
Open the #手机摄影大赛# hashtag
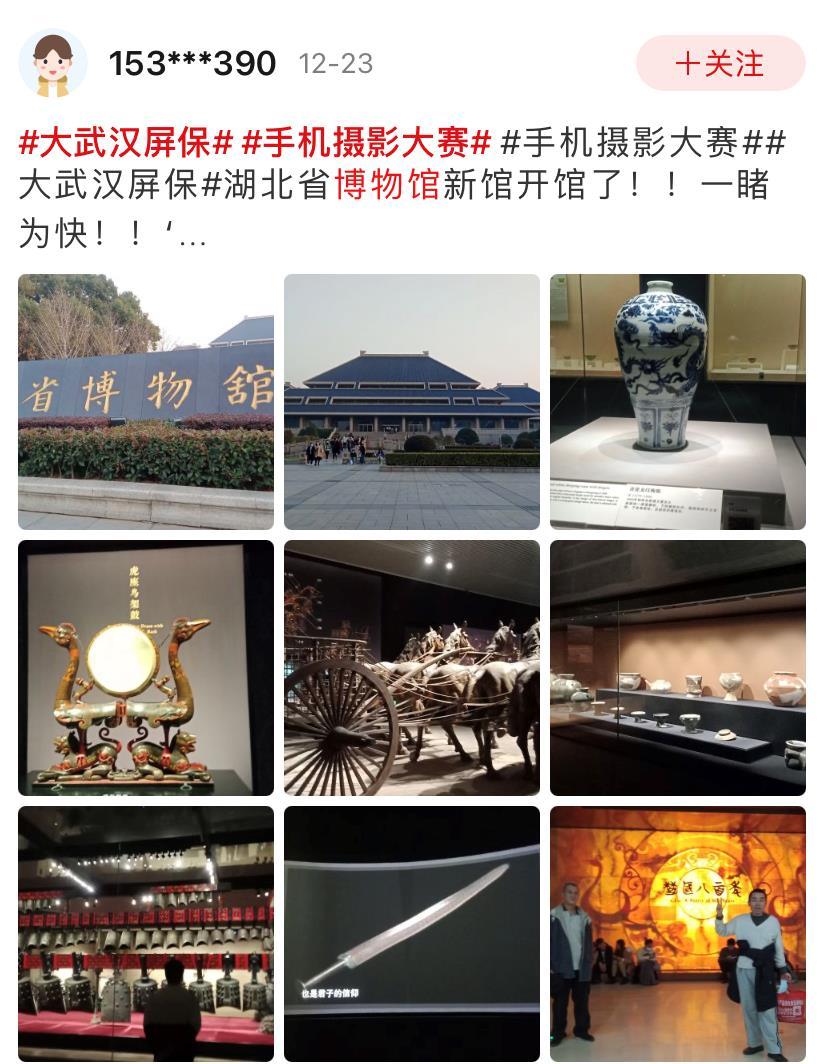tap(366, 143)
